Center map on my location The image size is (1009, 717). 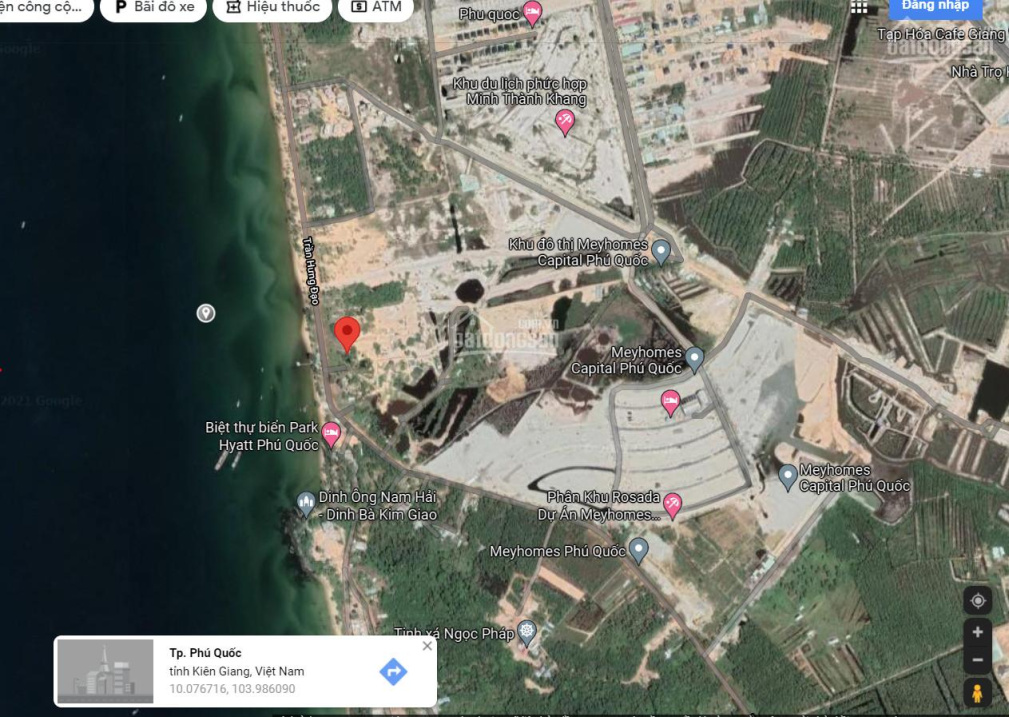(x=977, y=600)
